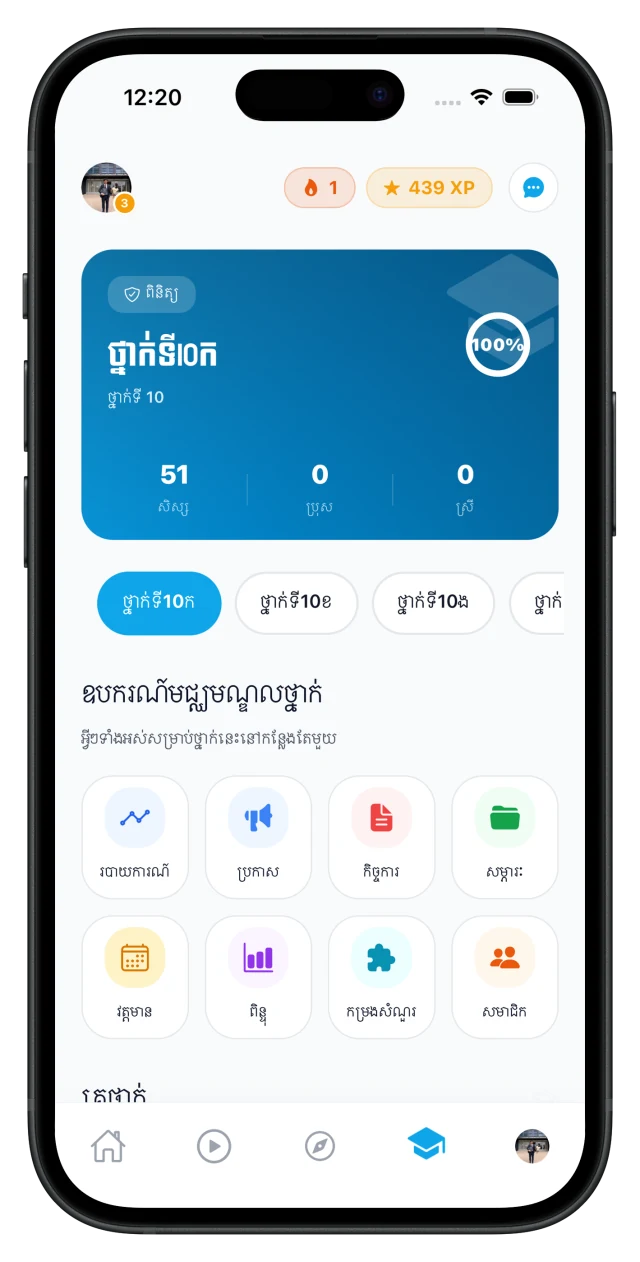Open the profile tab in bottom bar

point(532,1146)
